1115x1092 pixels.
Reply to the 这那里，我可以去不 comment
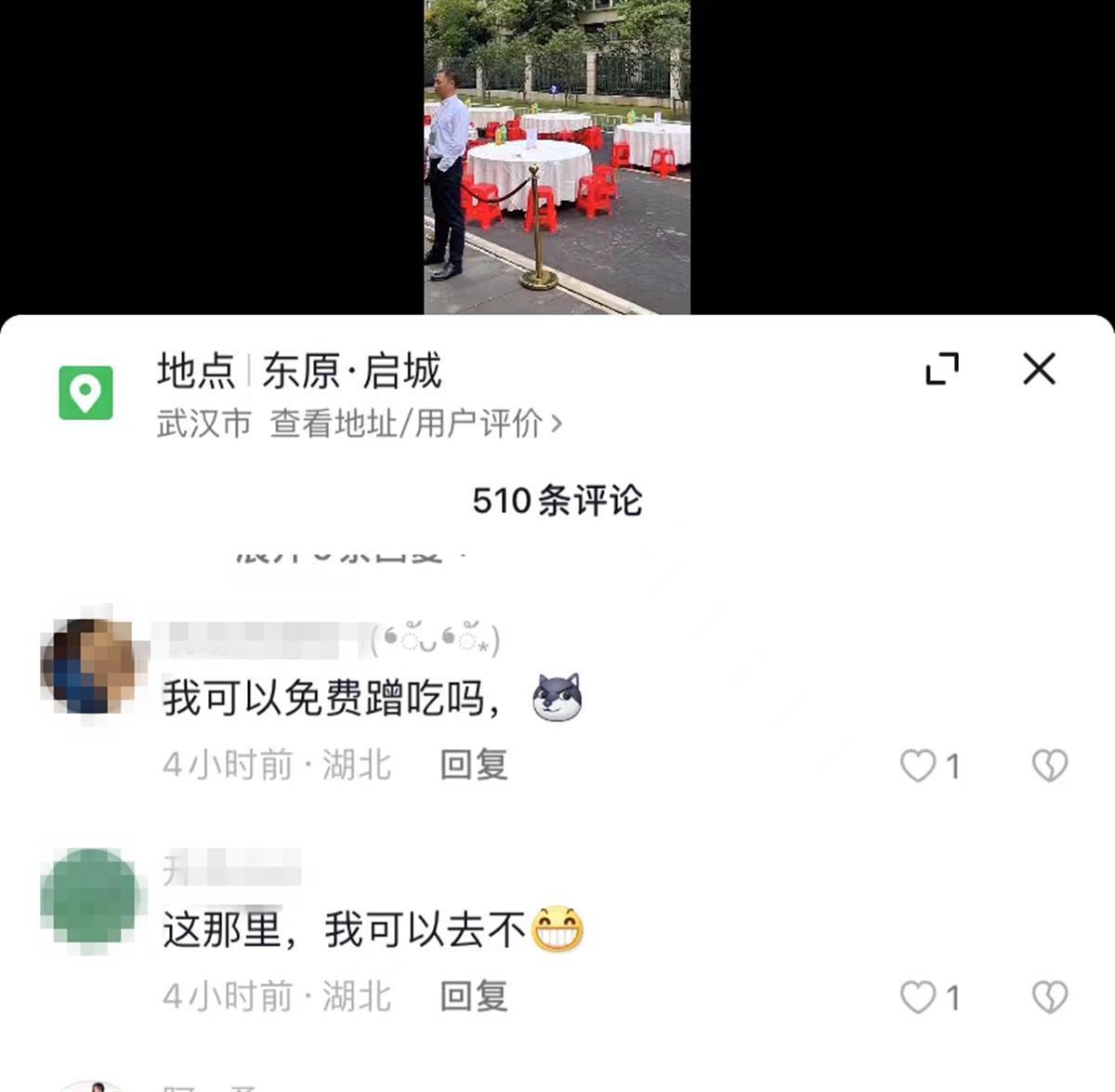[x=474, y=996]
